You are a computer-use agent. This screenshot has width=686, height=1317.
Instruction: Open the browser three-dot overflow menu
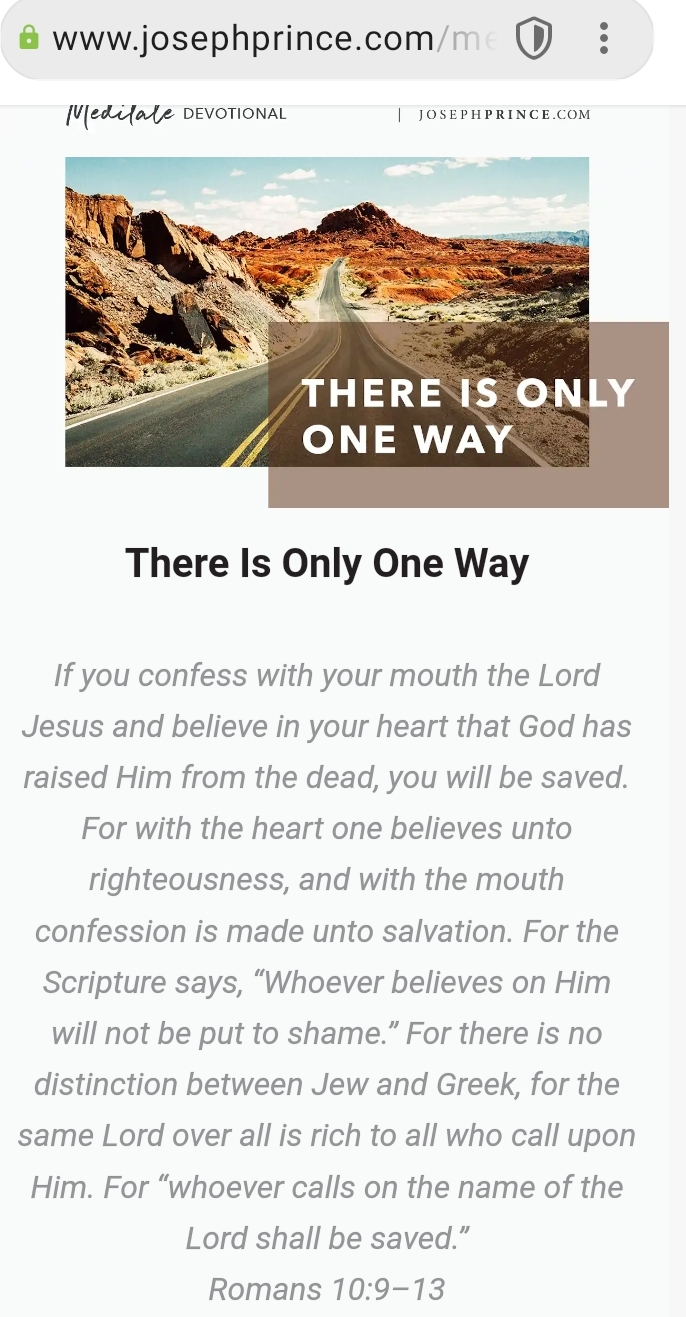604,38
